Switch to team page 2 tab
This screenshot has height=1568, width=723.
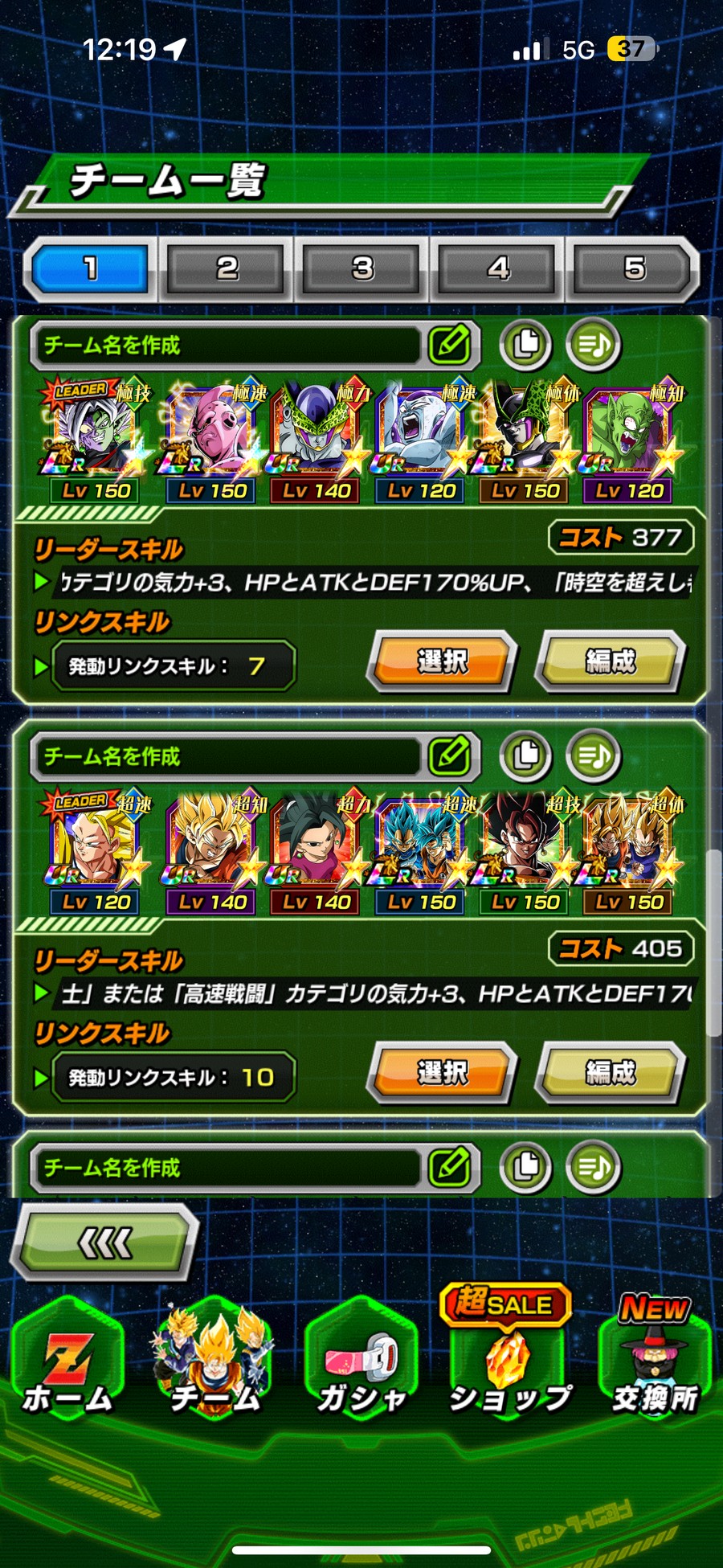coord(227,268)
